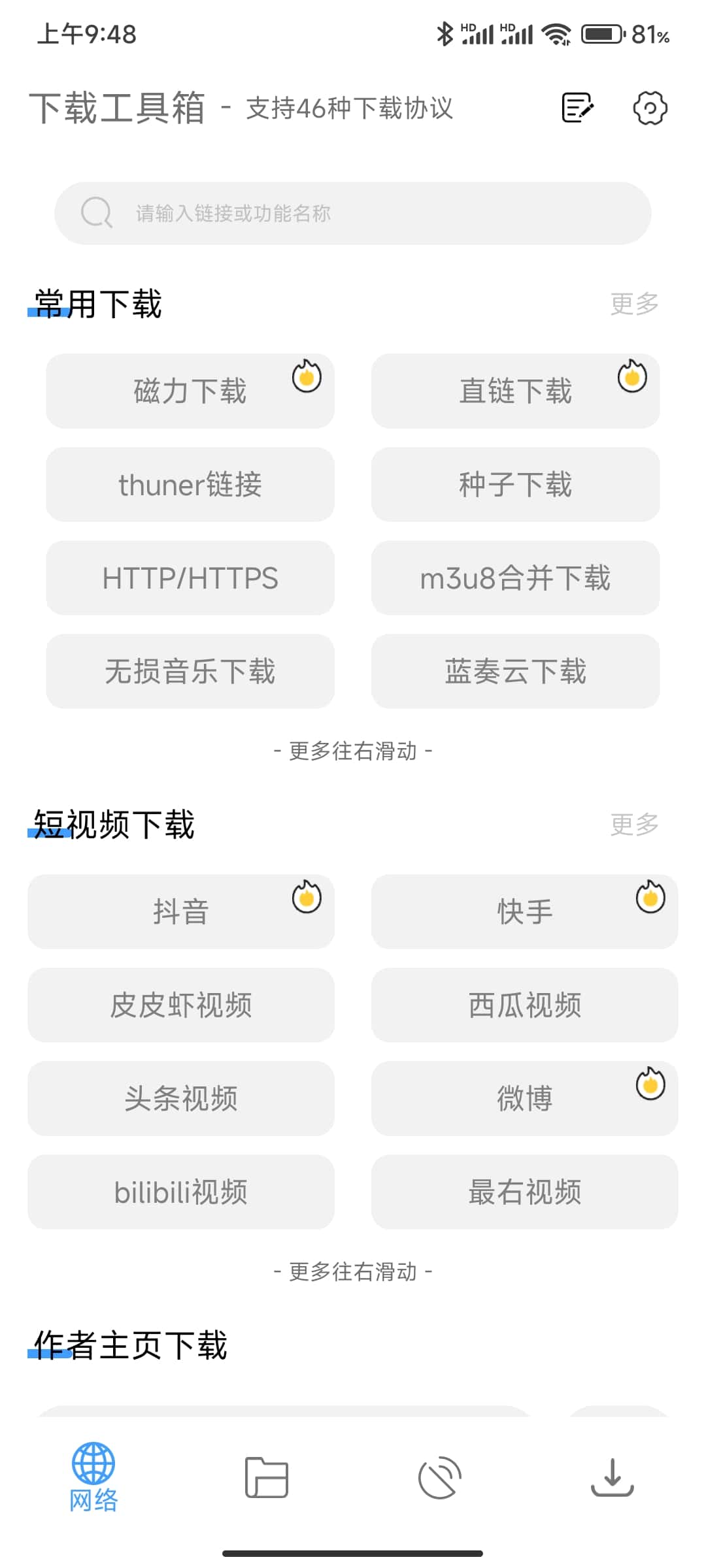The width and height of the screenshot is (706, 1568).
Task: Go to the 网络 tab
Action: pos(93,1478)
